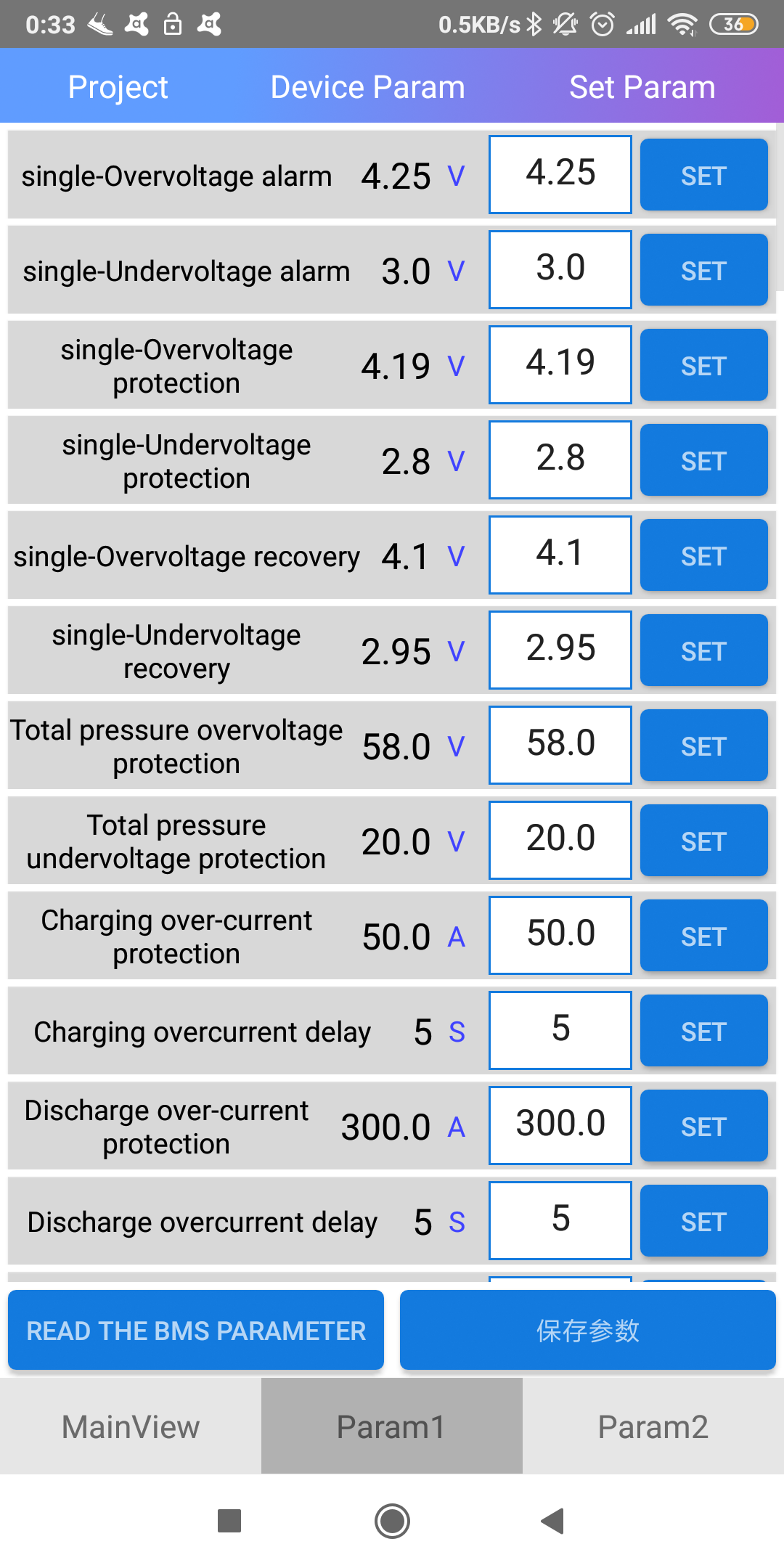Image resolution: width=784 pixels, height=1568 pixels.
Task: Focus the single-Undervoltage protection value box
Action: [x=560, y=460]
